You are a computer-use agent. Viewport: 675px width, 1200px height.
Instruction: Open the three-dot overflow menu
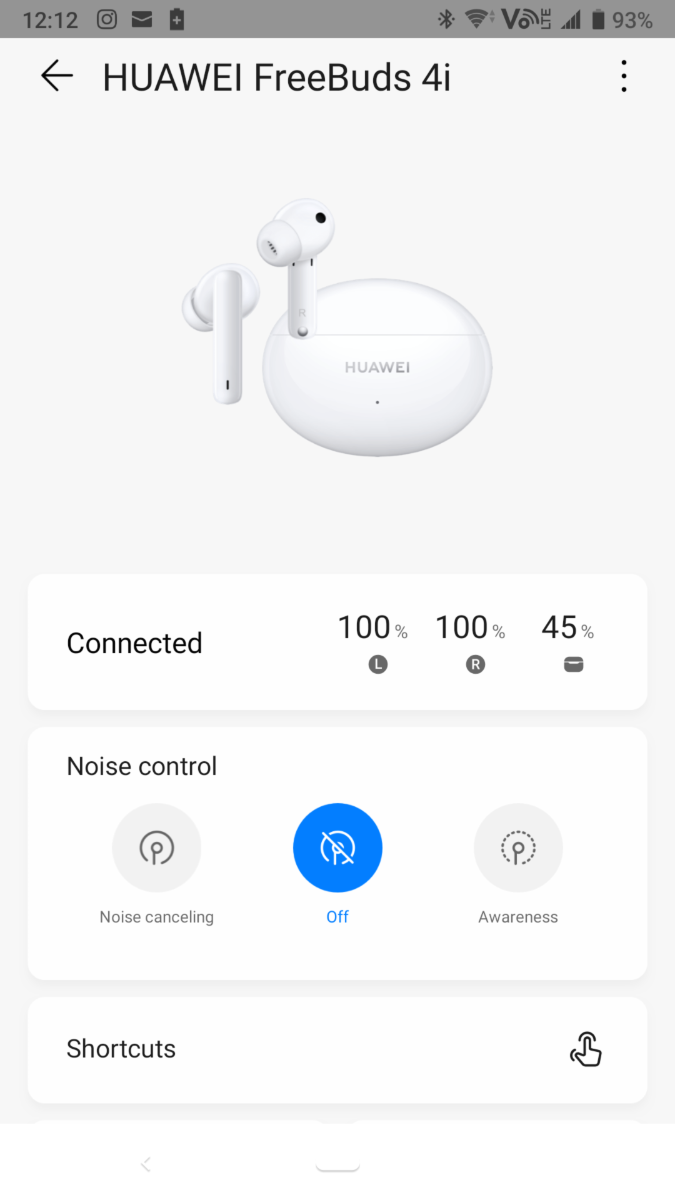click(x=624, y=76)
